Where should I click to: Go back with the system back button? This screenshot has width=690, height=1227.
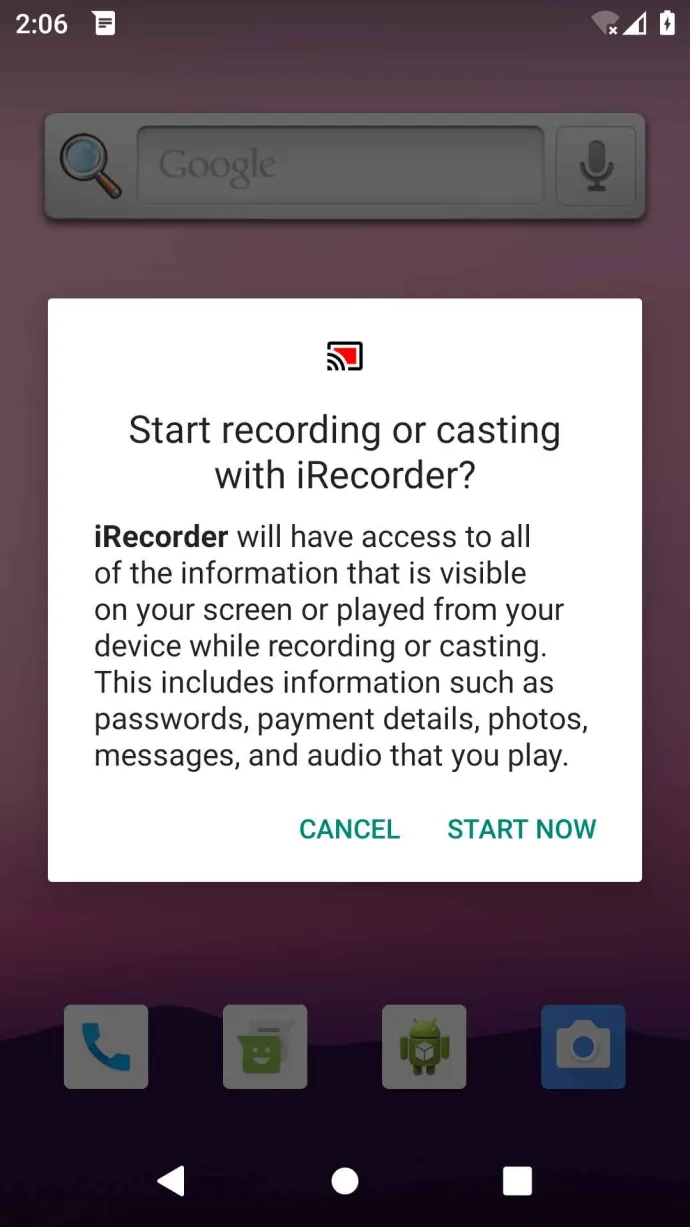click(171, 1181)
